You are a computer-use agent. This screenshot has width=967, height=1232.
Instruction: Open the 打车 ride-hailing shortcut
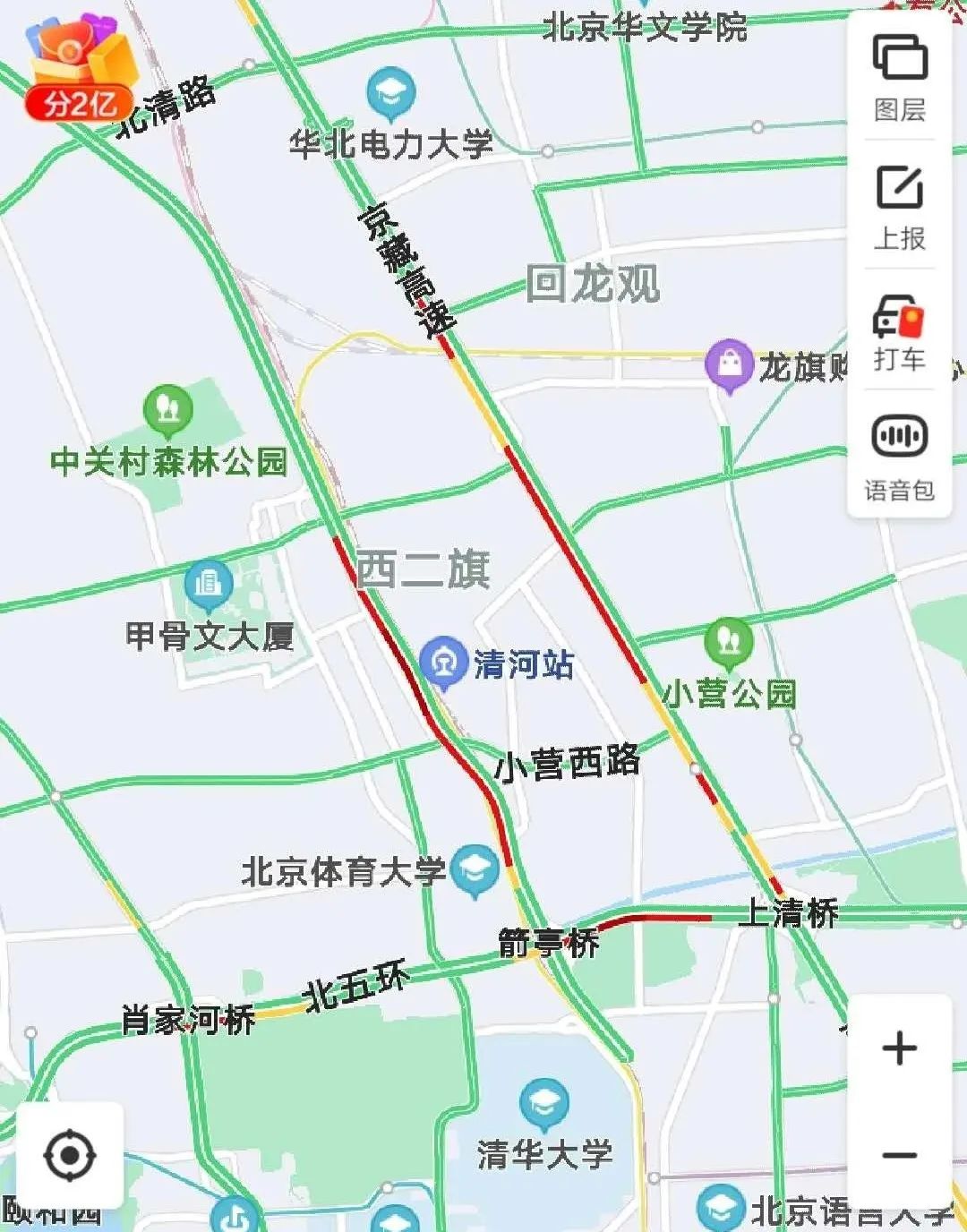(899, 331)
